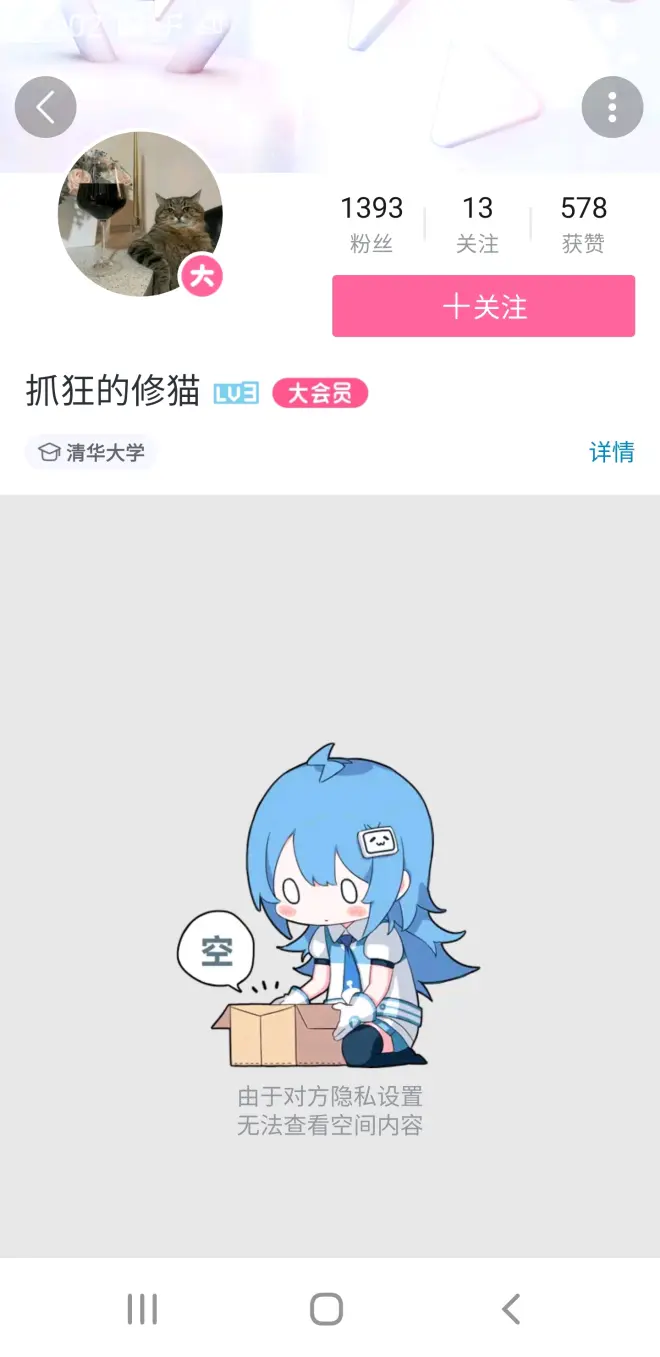Go to the system home screen
The width and height of the screenshot is (660, 1357).
(327, 1309)
